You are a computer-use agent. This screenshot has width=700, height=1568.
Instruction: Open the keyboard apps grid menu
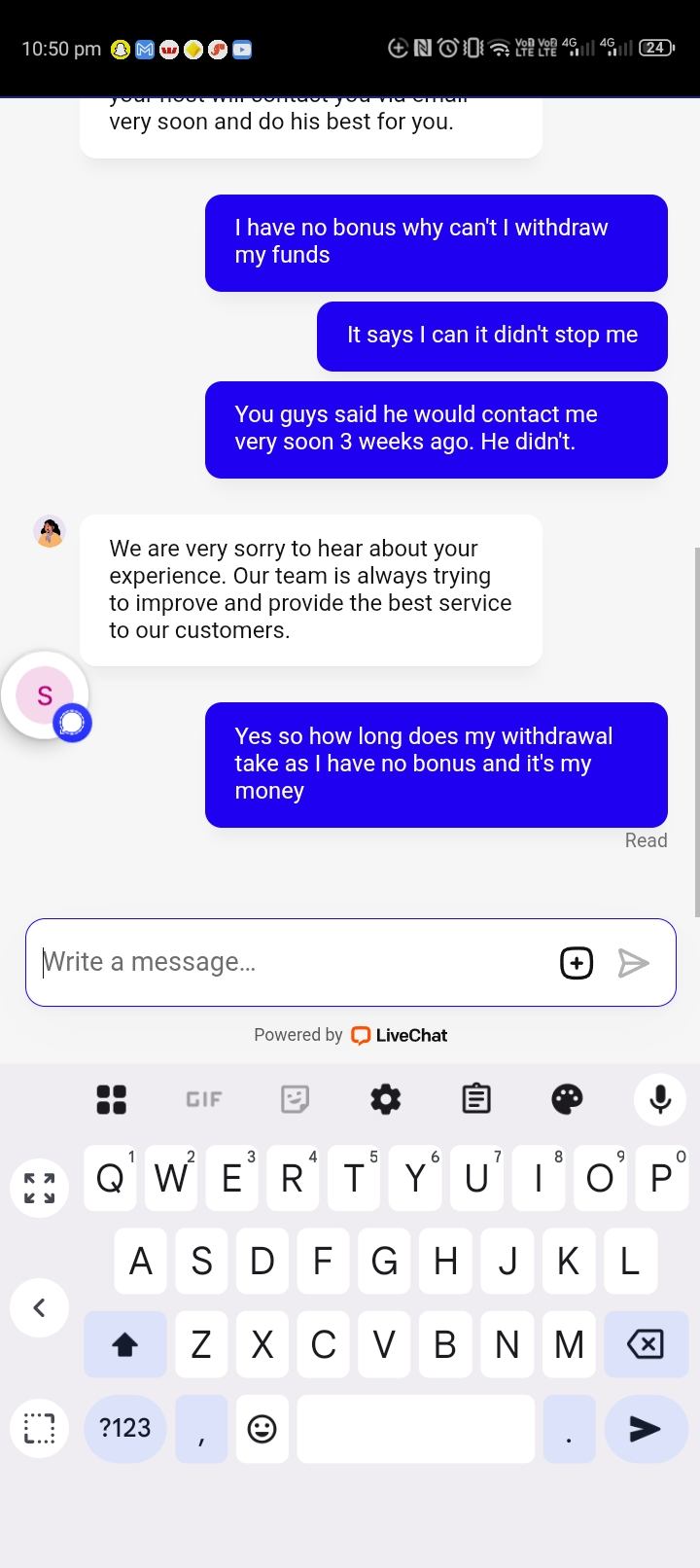(x=112, y=1099)
